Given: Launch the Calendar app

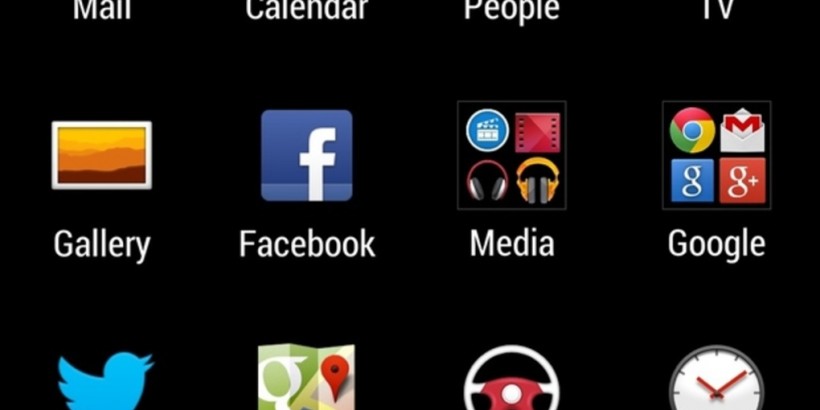Looking at the screenshot, I should (306, 10).
